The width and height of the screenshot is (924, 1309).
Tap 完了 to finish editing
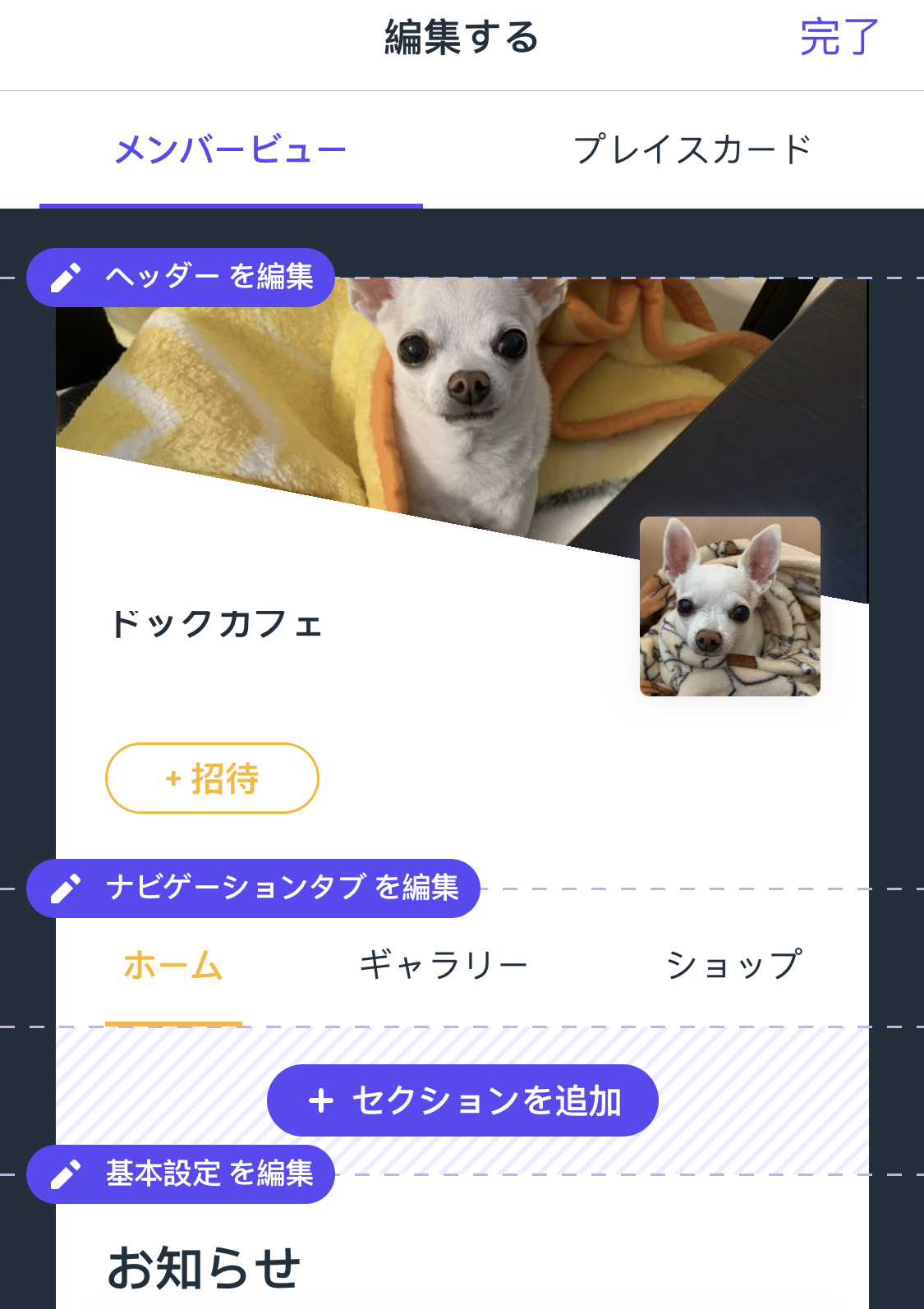tap(839, 38)
